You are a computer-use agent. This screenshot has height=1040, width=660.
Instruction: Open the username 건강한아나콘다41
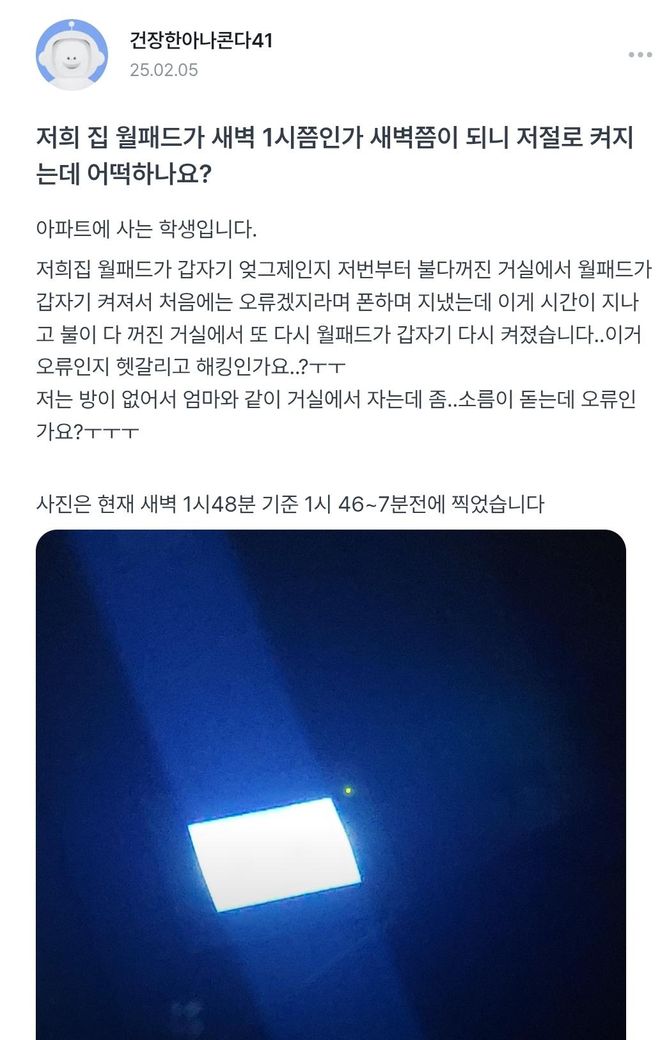tap(200, 41)
